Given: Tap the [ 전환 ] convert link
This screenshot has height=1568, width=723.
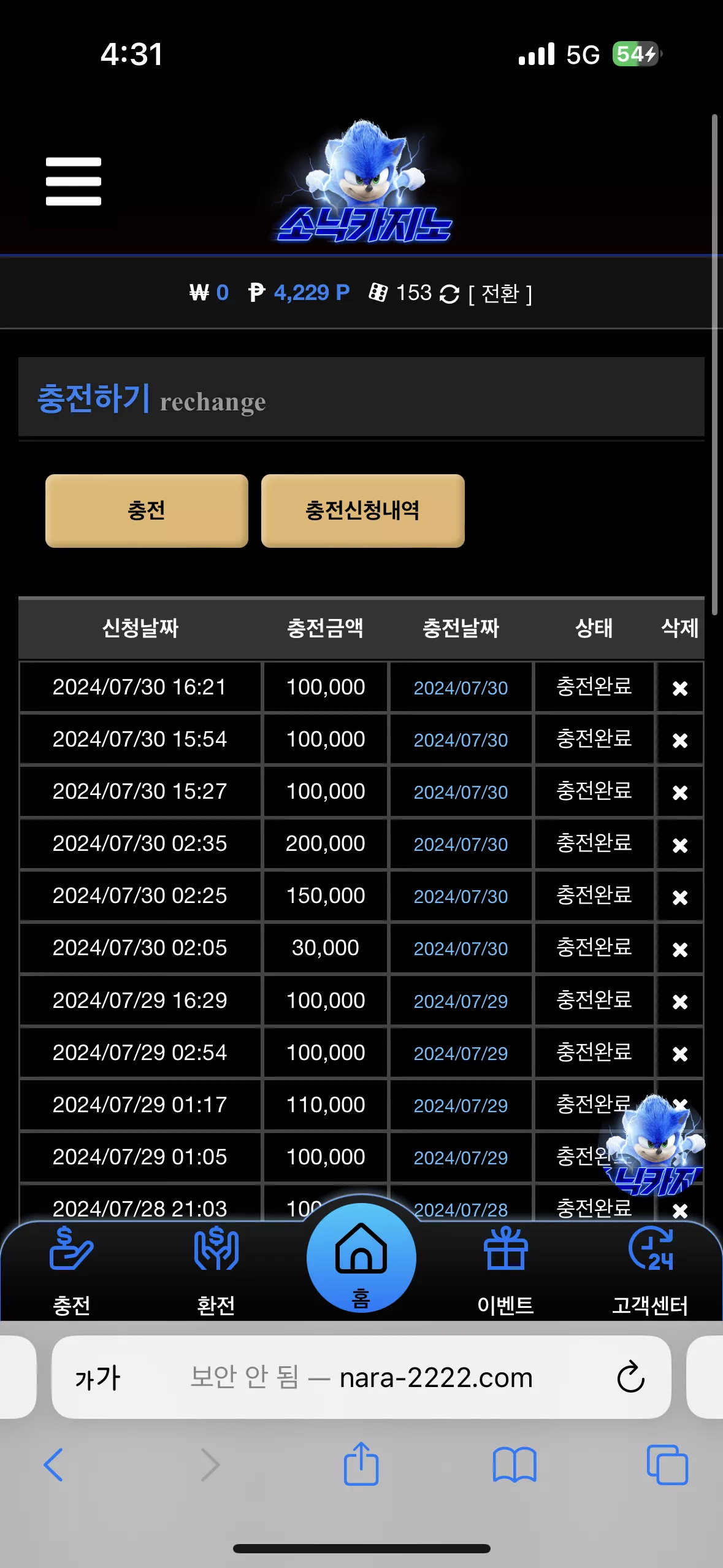Looking at the screenshot, I should pyautogui.click(x=500, y=294).
